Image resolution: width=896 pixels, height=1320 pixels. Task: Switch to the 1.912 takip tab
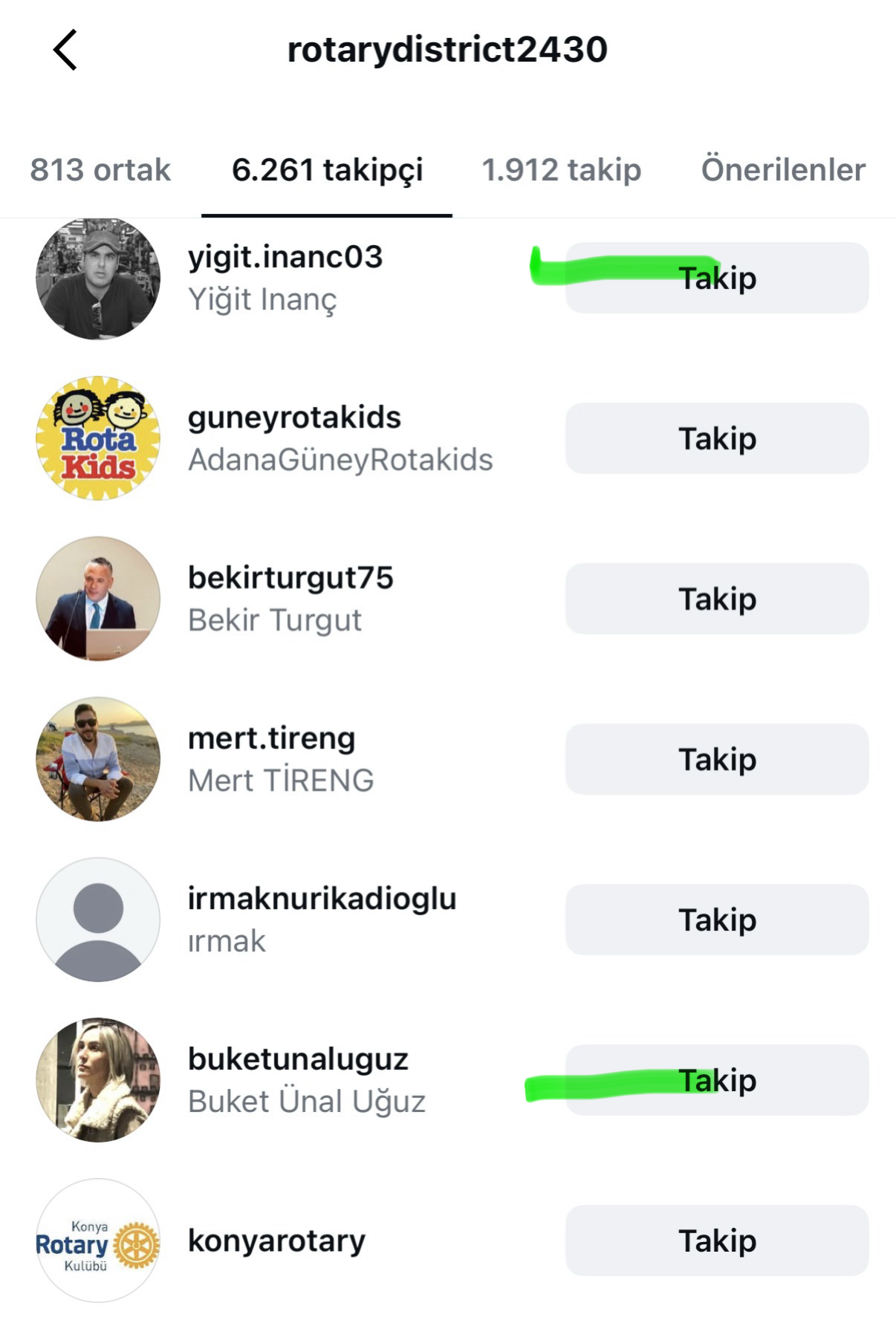pyautogui.click(x=561, y=170)
